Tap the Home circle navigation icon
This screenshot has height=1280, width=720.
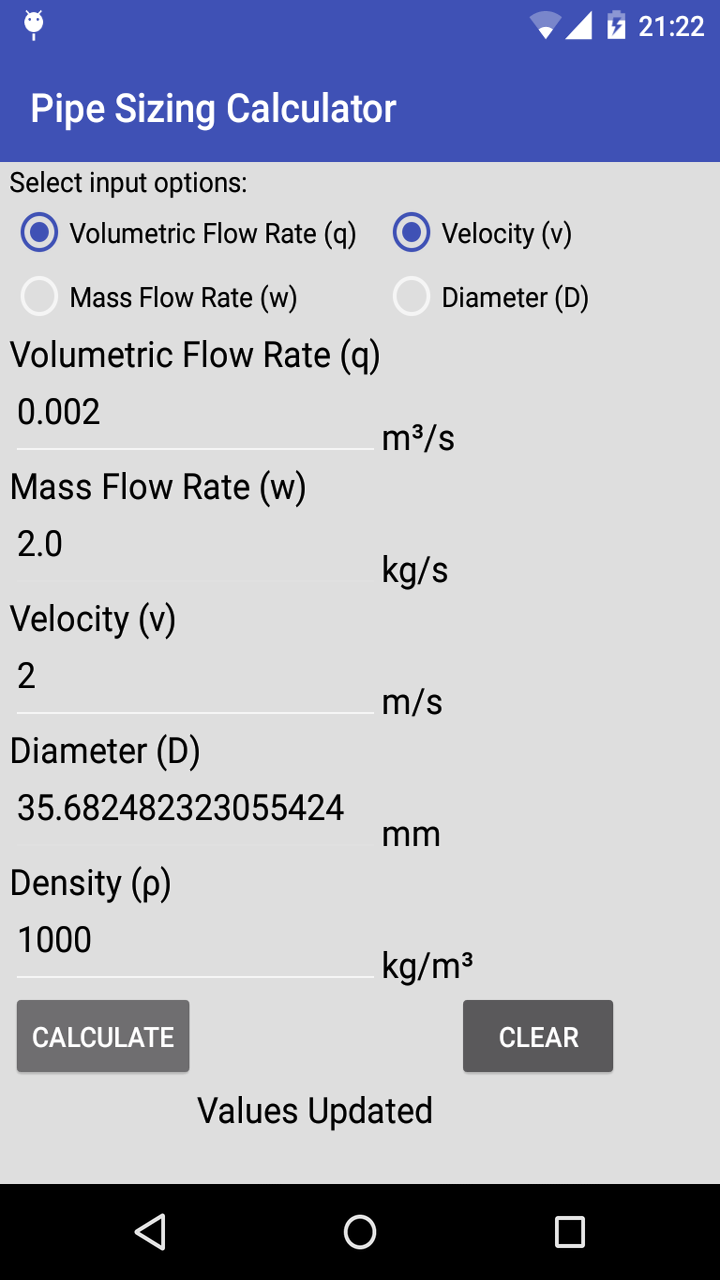pyautogui.click(x=360, y=1231)
